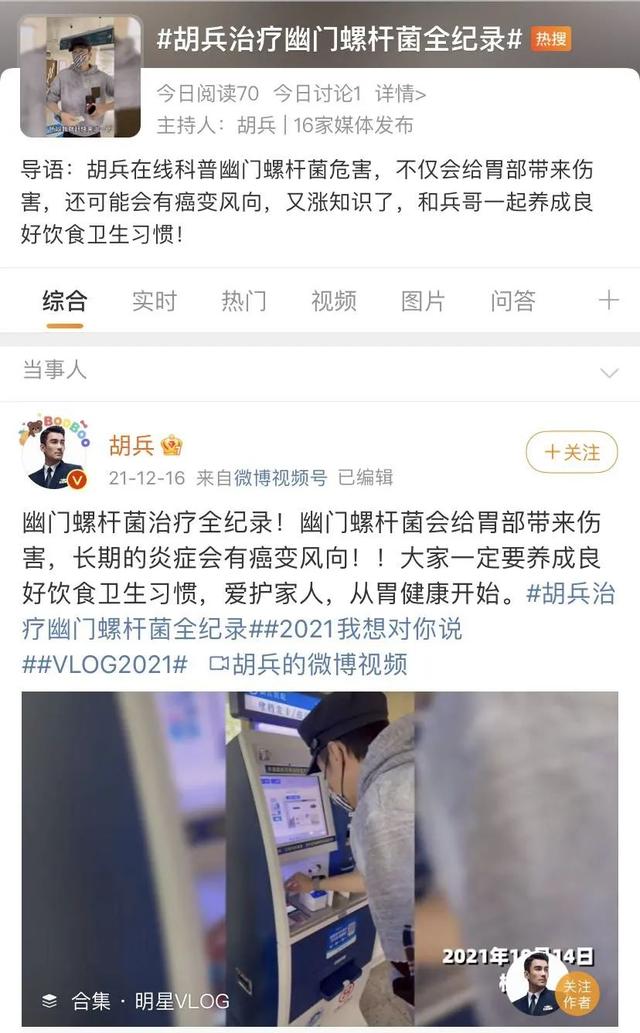Viewport: 640px width, 1033px height.
Task: Switch to the 问答 tab
Action: point(513,301)
